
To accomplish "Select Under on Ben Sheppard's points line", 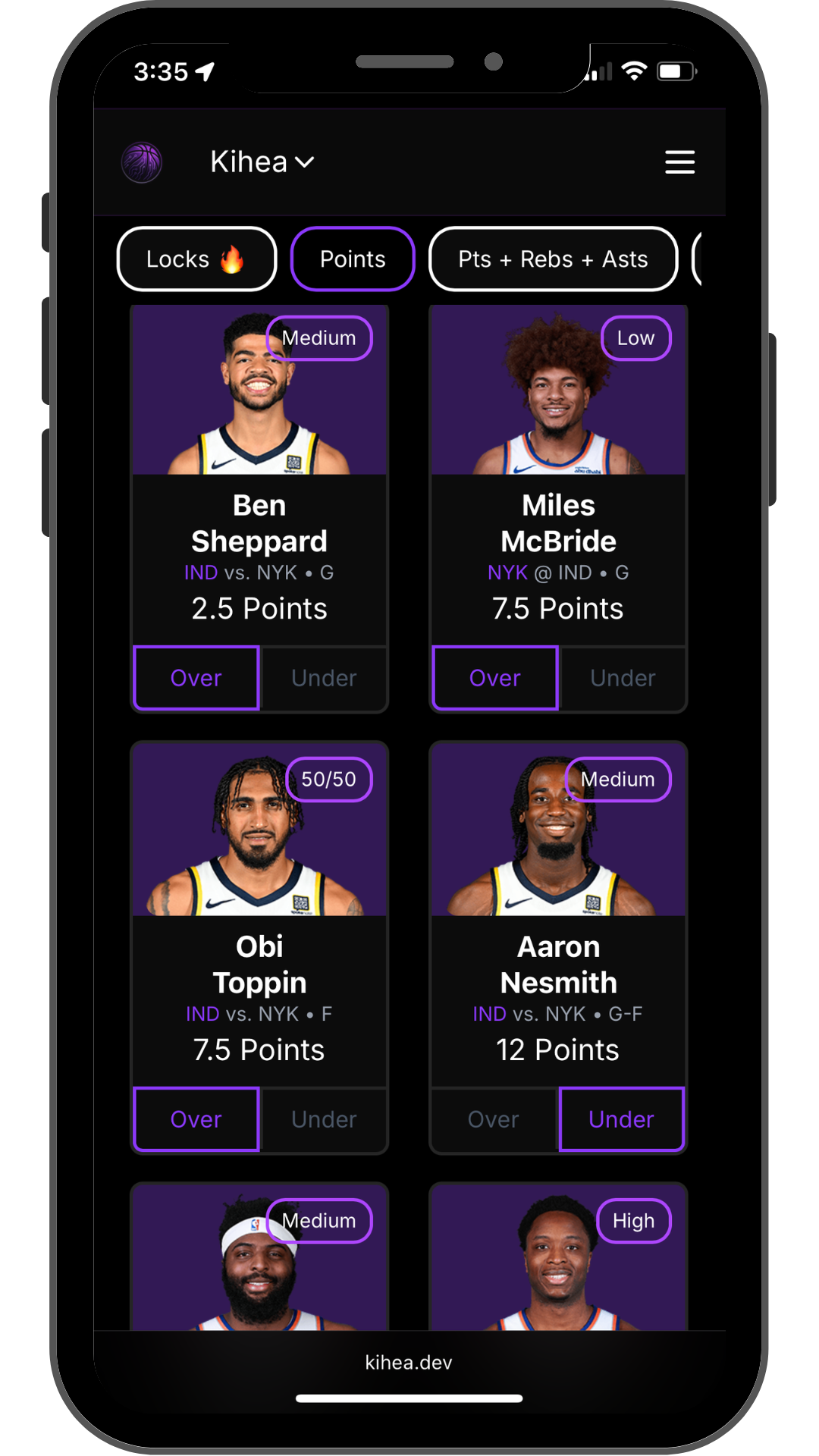I will [324, 678].
